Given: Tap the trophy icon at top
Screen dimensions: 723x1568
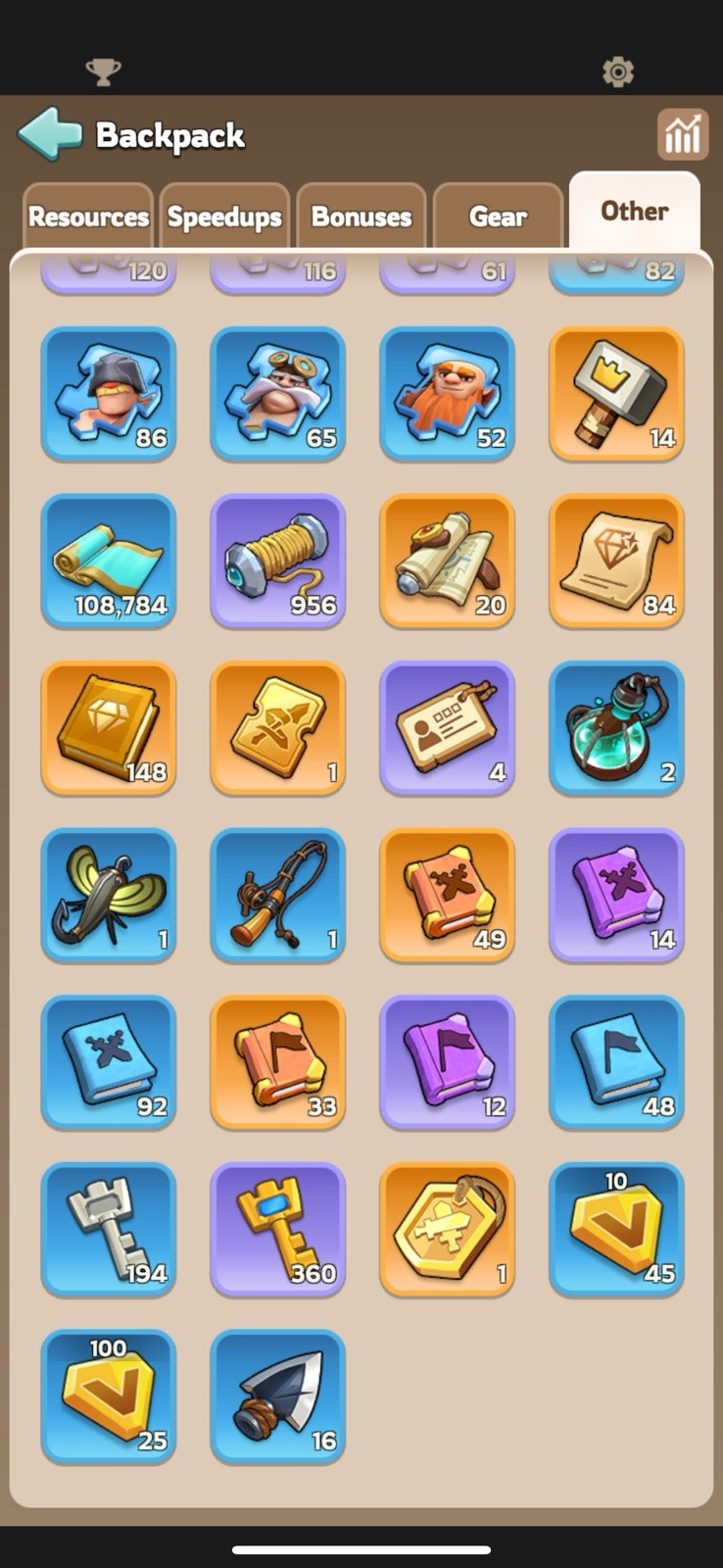Looking at the screenshot, I should point(103,72).
